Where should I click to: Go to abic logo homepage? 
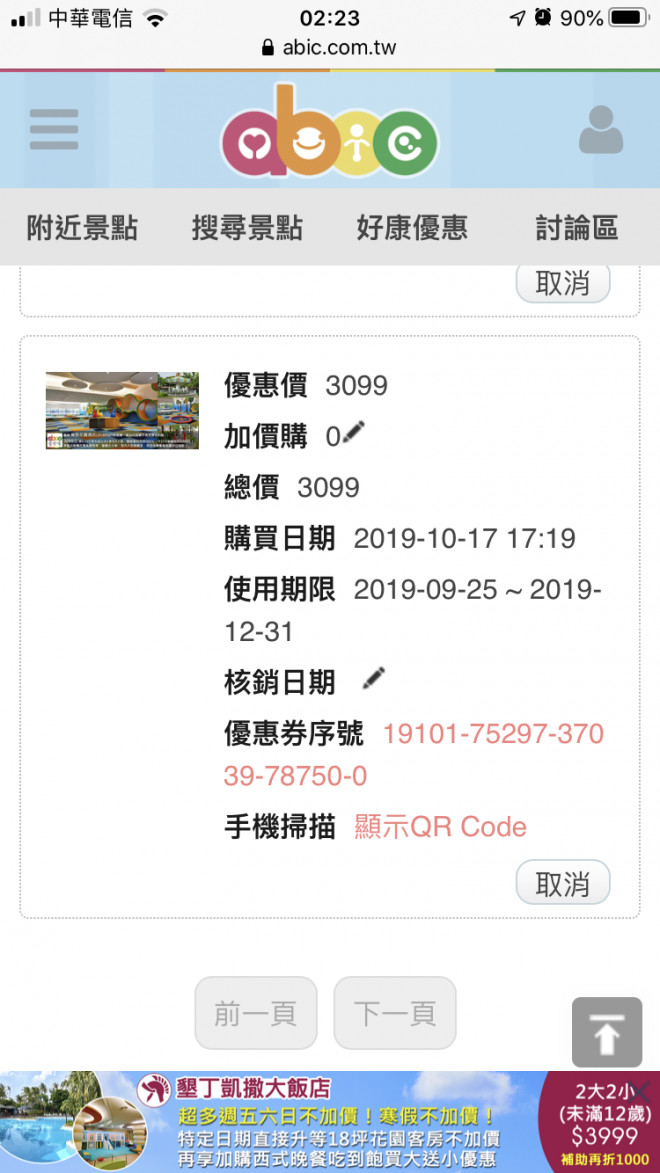[x=329, y=134]
